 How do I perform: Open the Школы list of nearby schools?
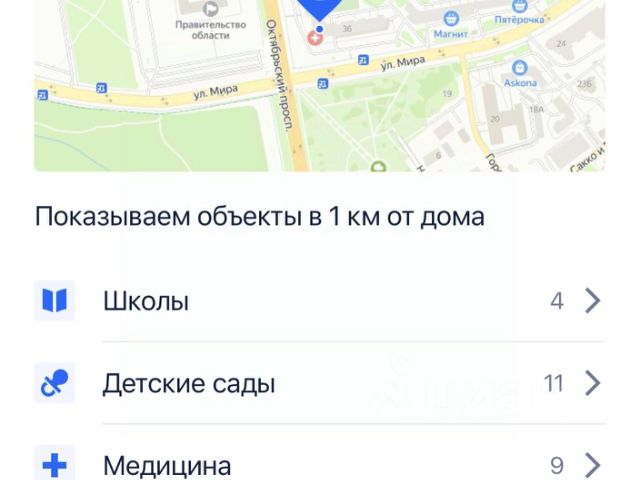[x=320, y=301]
